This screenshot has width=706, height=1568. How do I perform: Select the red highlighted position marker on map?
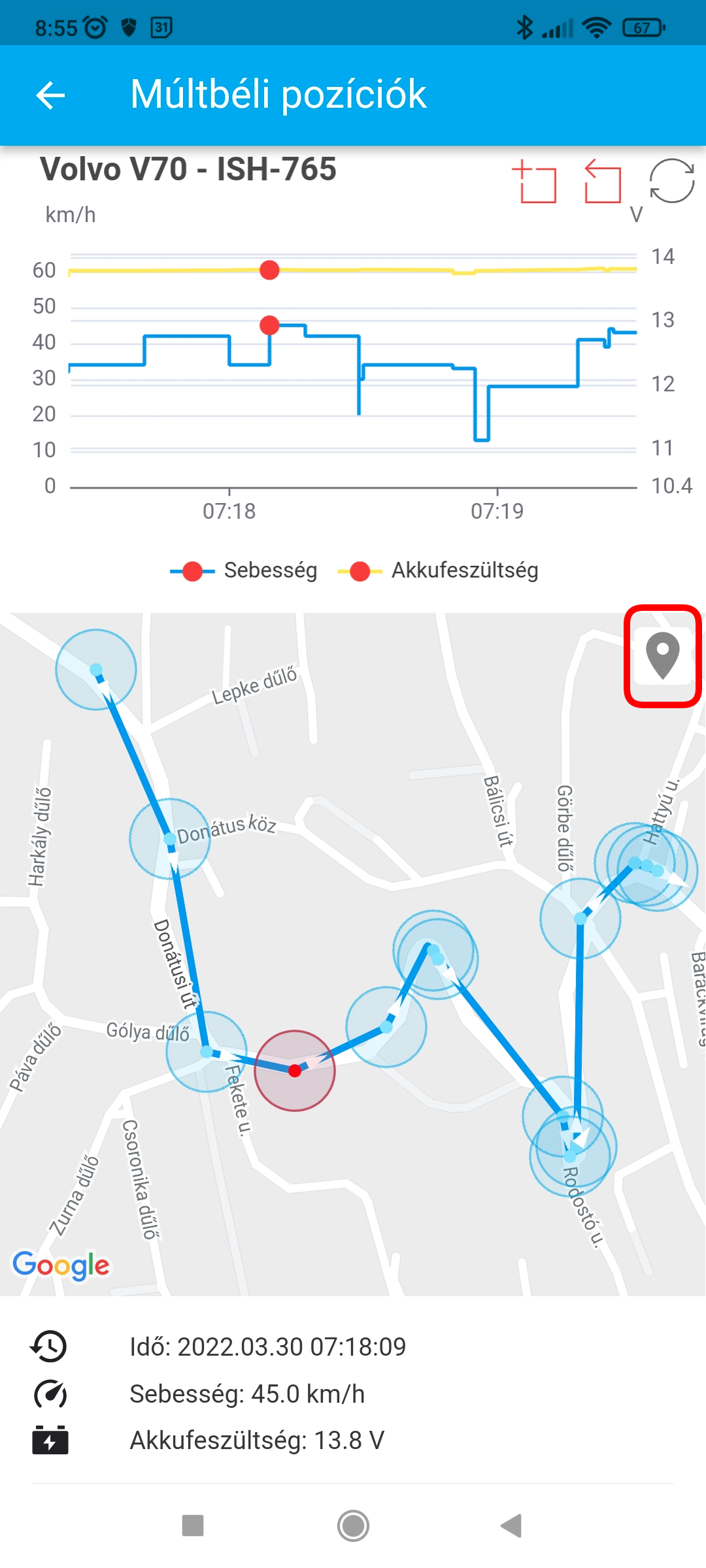pyautogui.click(x=295, y=1070)
